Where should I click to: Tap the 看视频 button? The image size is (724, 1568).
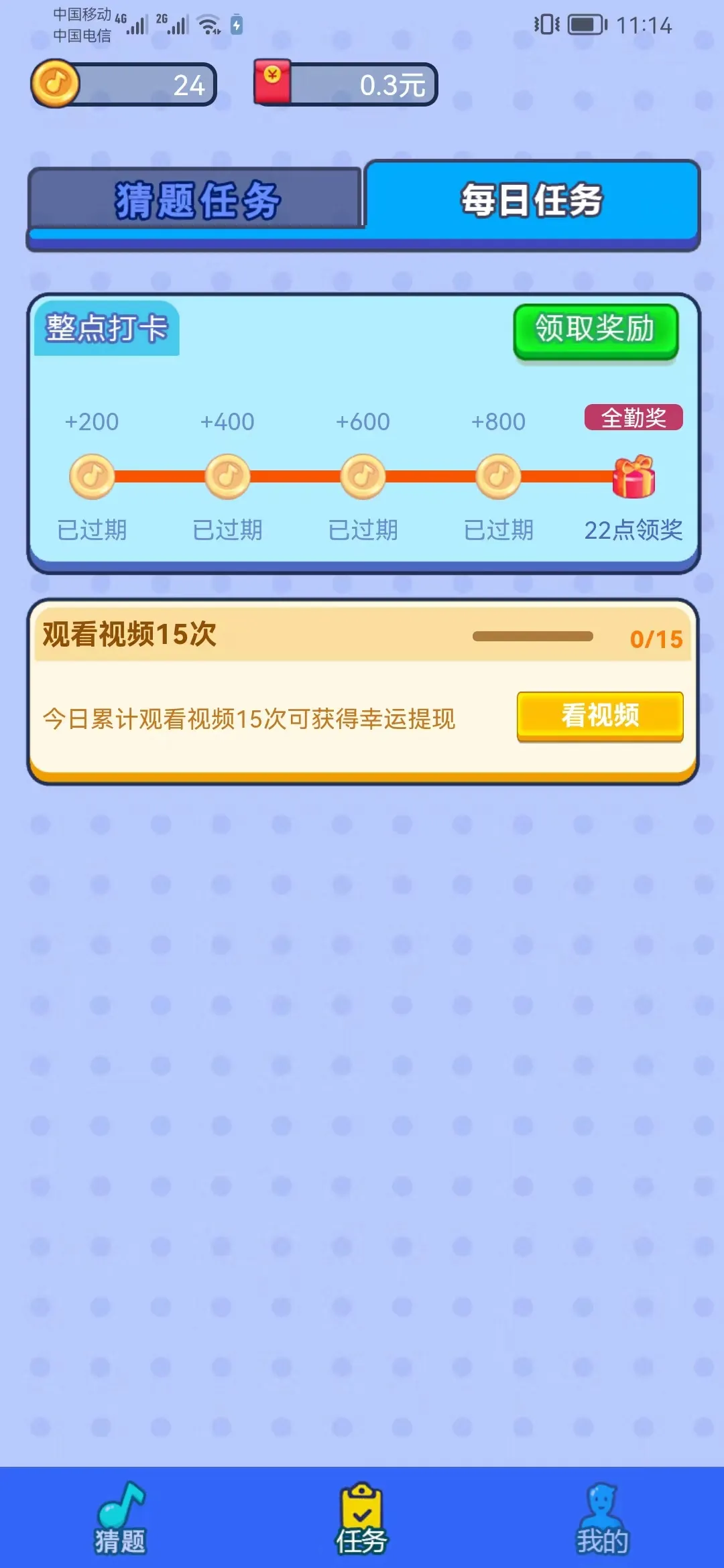600,716
